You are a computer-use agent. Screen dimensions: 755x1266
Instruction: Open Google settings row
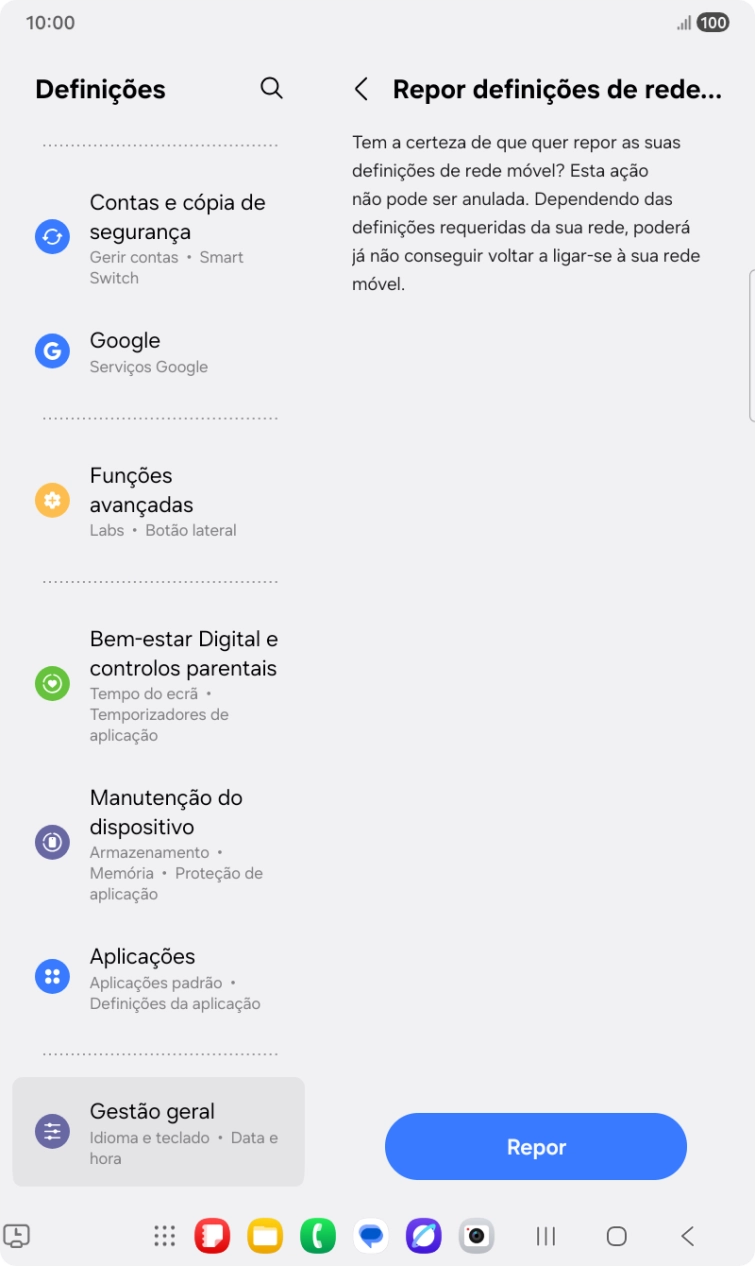[158, 352]
